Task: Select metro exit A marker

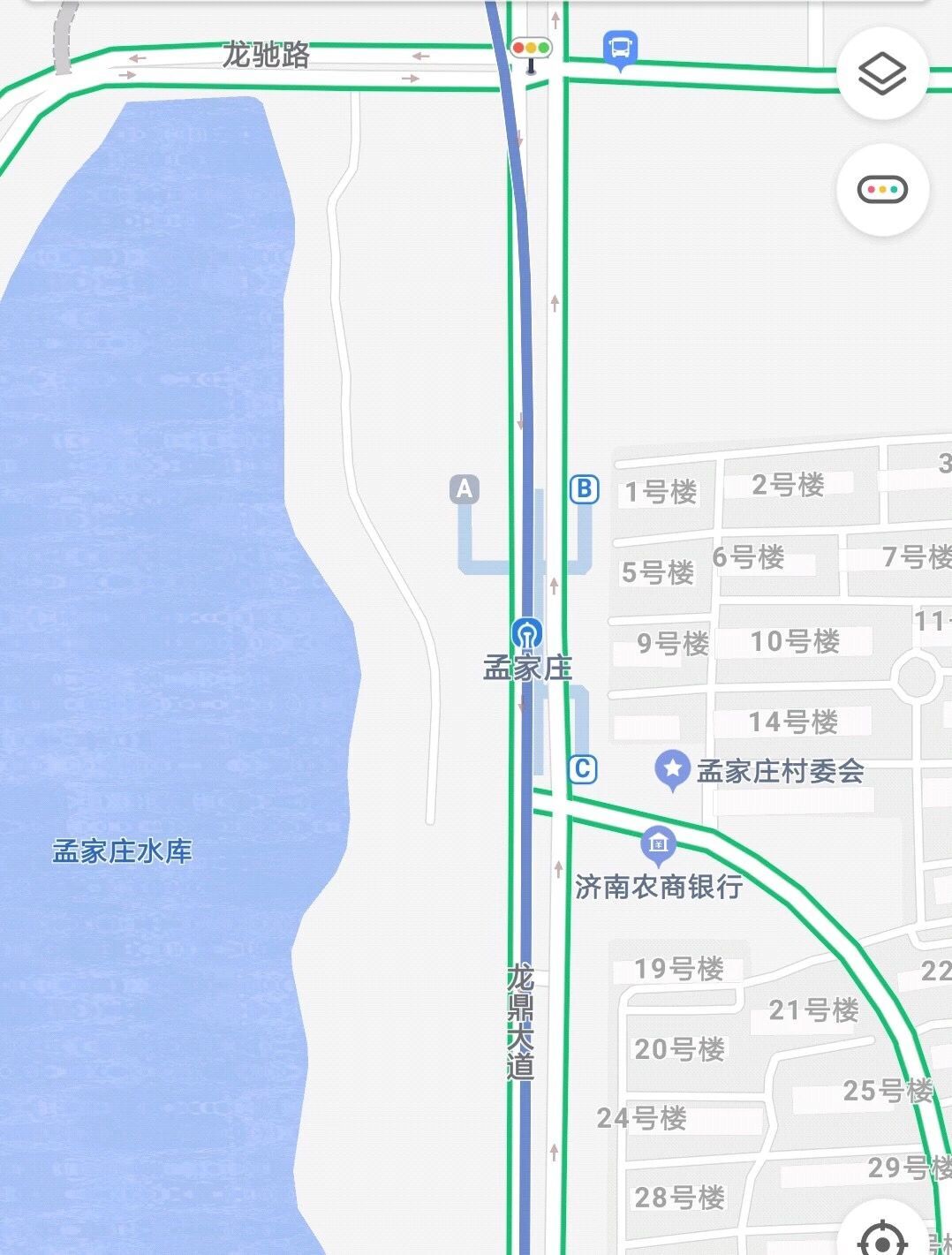Action: tap(465, 488)
